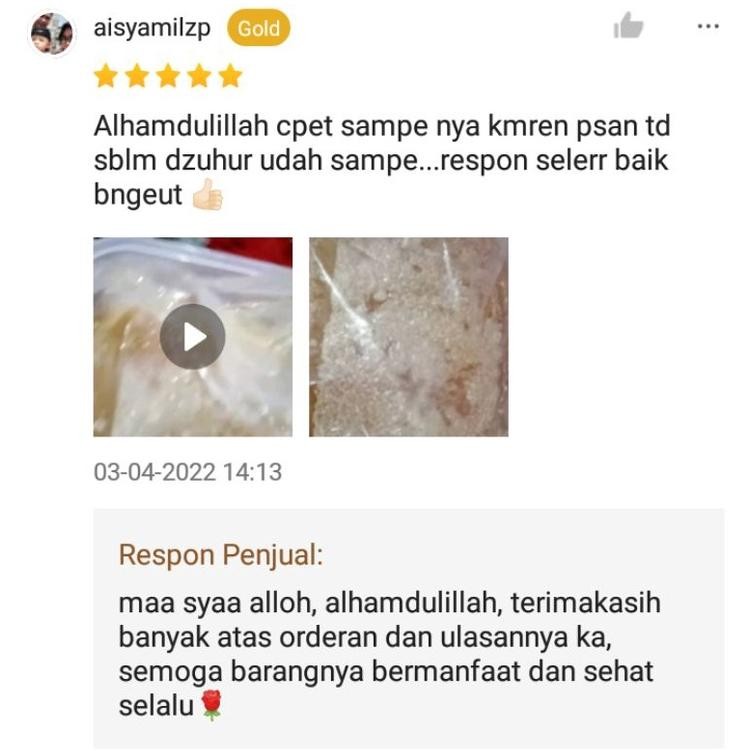This screenshot has height=751, width=751.
Task: Play the review video
Action: click(x=193, y=337)
